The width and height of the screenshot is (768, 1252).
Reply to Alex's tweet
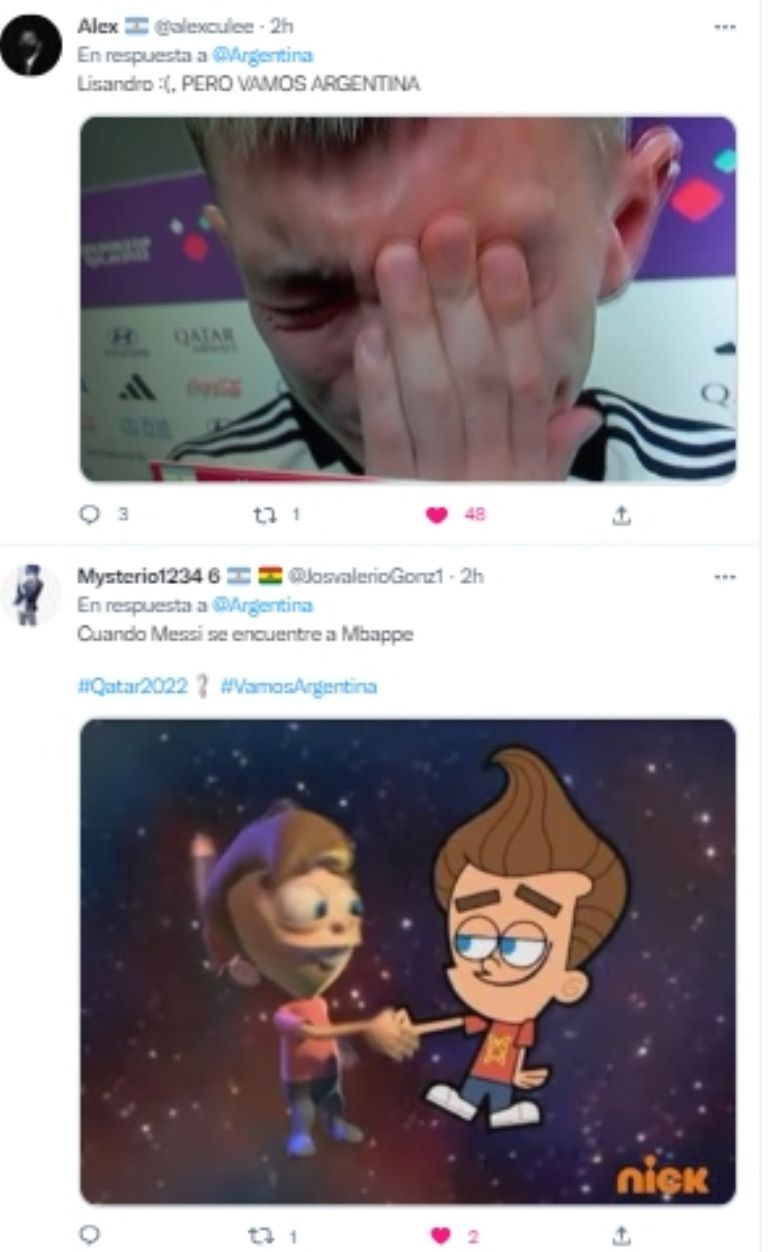coord(91,515)
